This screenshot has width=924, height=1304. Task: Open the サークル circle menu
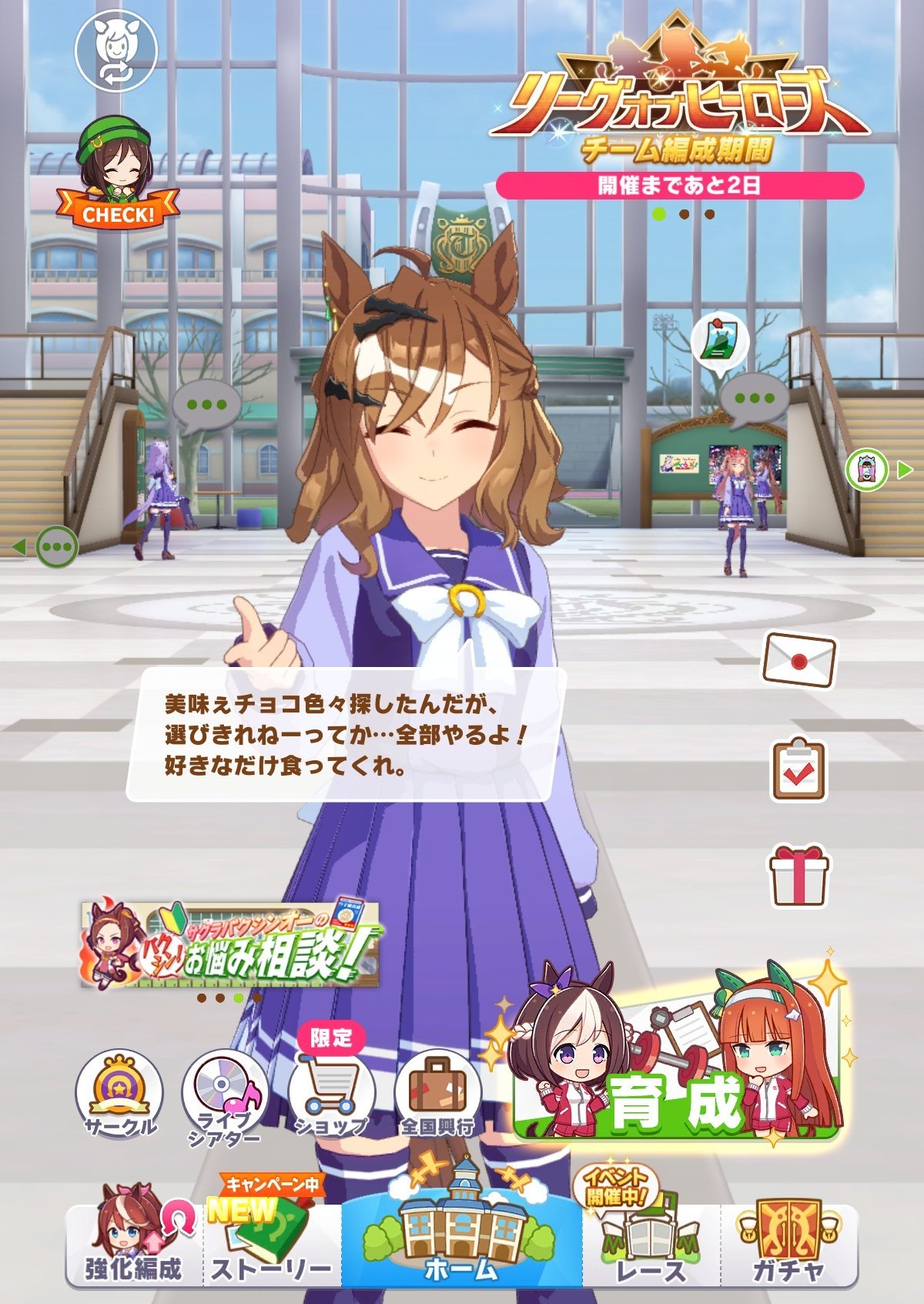point(119,1094)
